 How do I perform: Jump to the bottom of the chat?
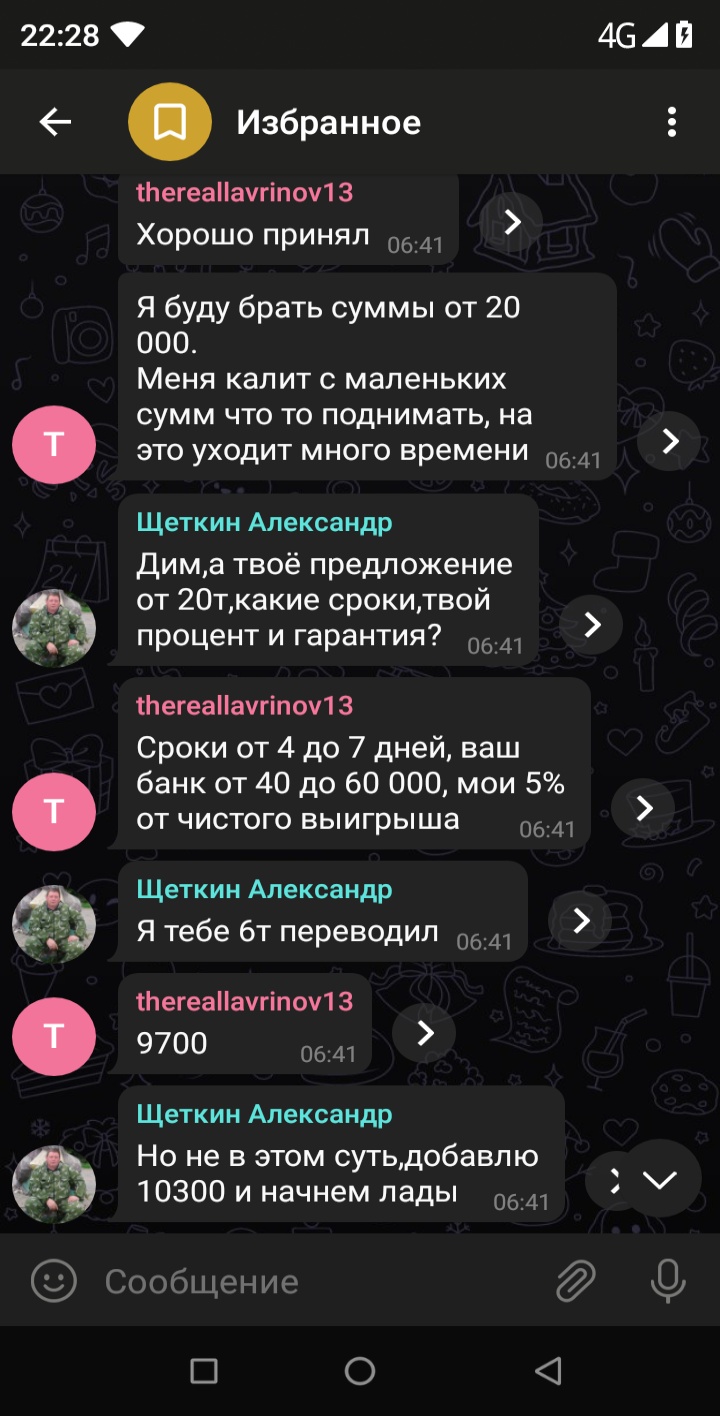659,1179
